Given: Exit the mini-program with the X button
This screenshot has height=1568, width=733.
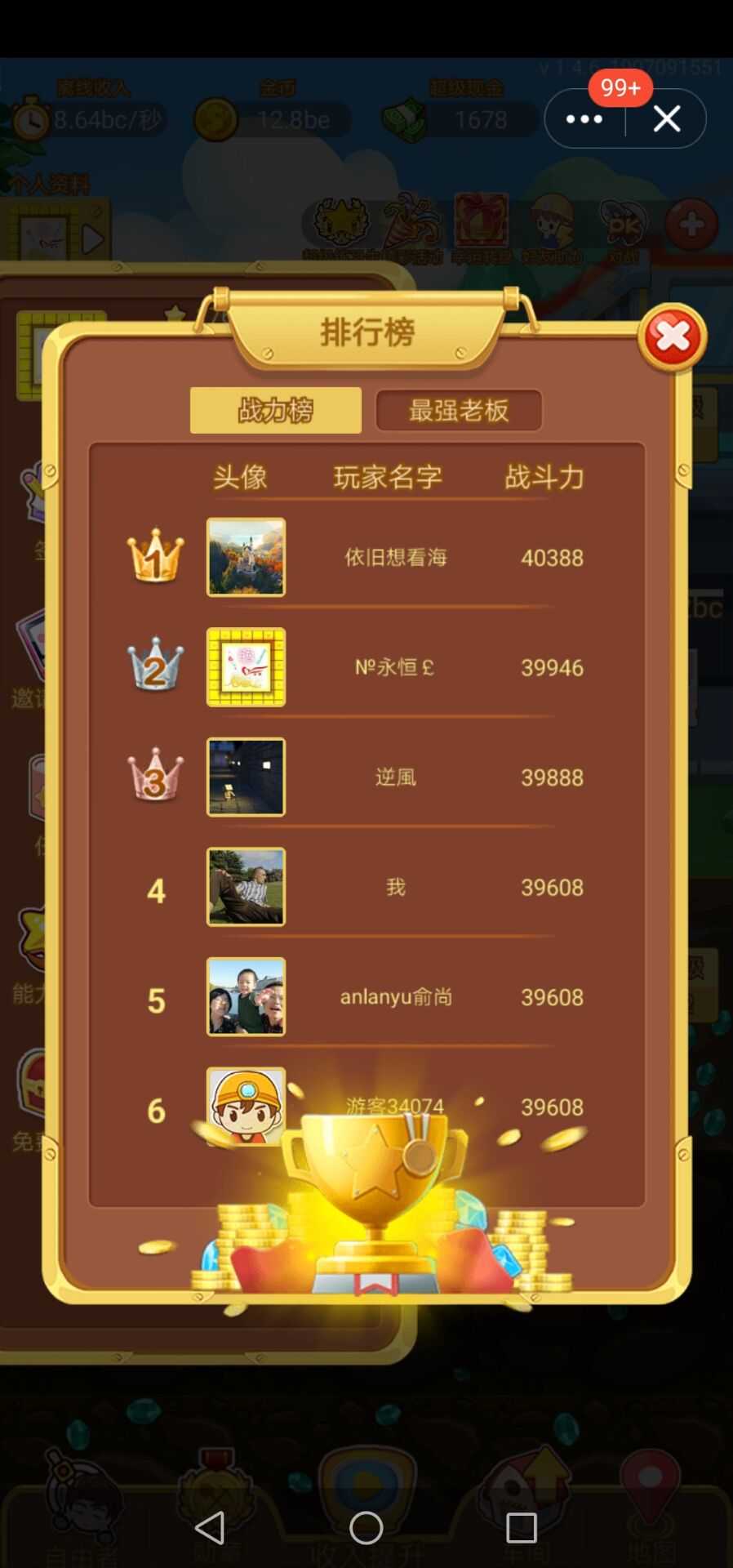Looking at the screenshot, I should 666,119.
